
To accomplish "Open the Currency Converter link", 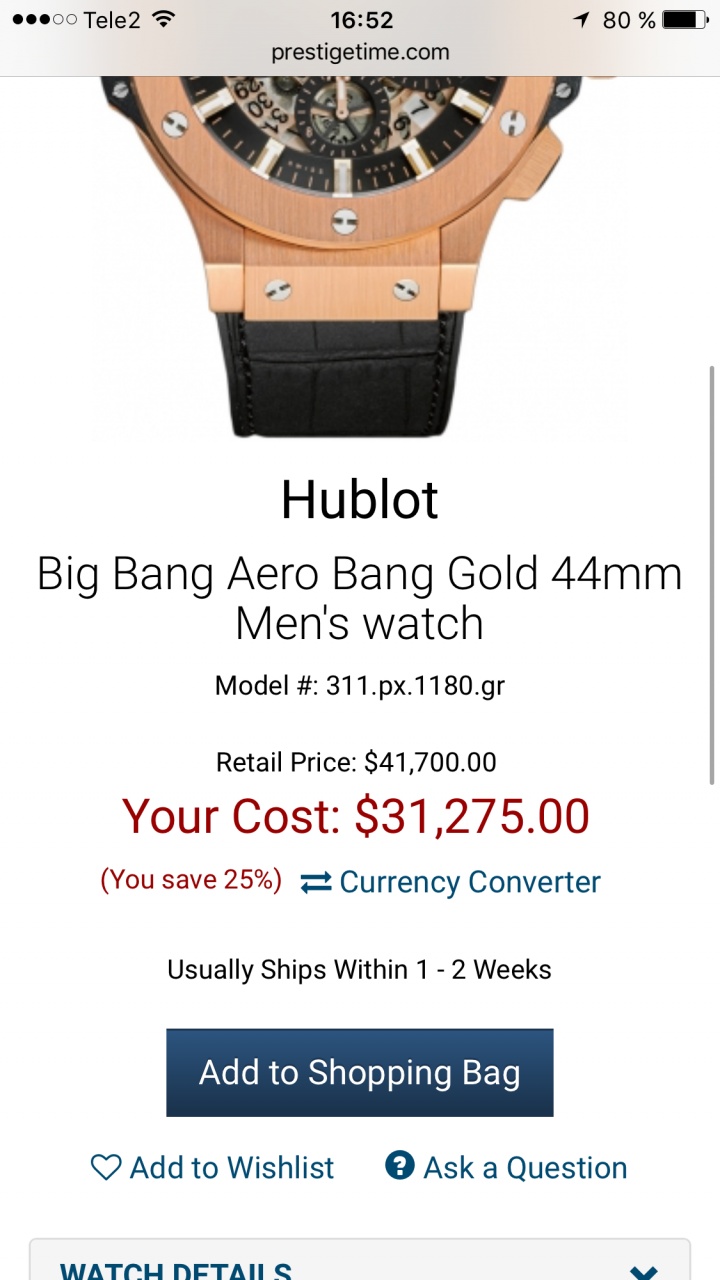I will (451, 882).
